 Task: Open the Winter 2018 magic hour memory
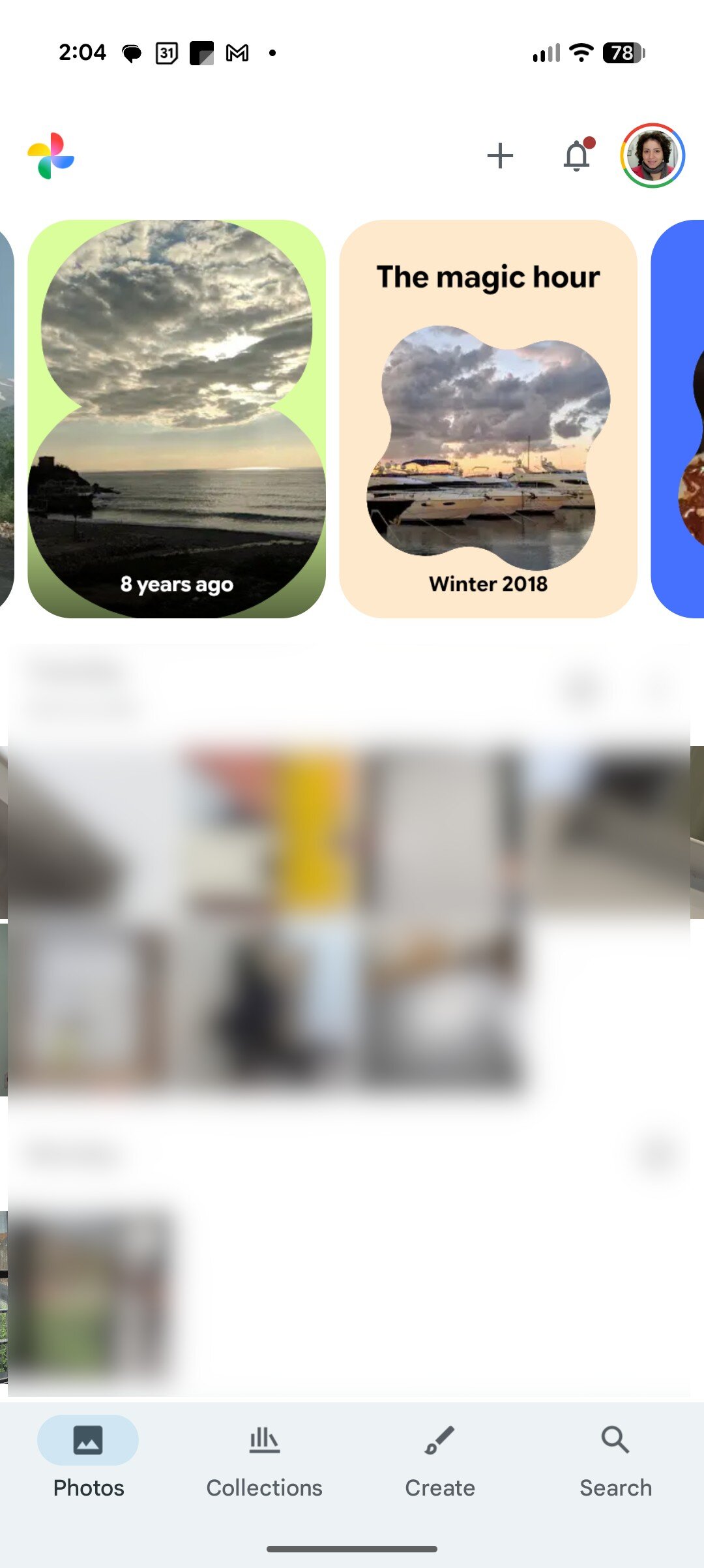click(488, 417)
